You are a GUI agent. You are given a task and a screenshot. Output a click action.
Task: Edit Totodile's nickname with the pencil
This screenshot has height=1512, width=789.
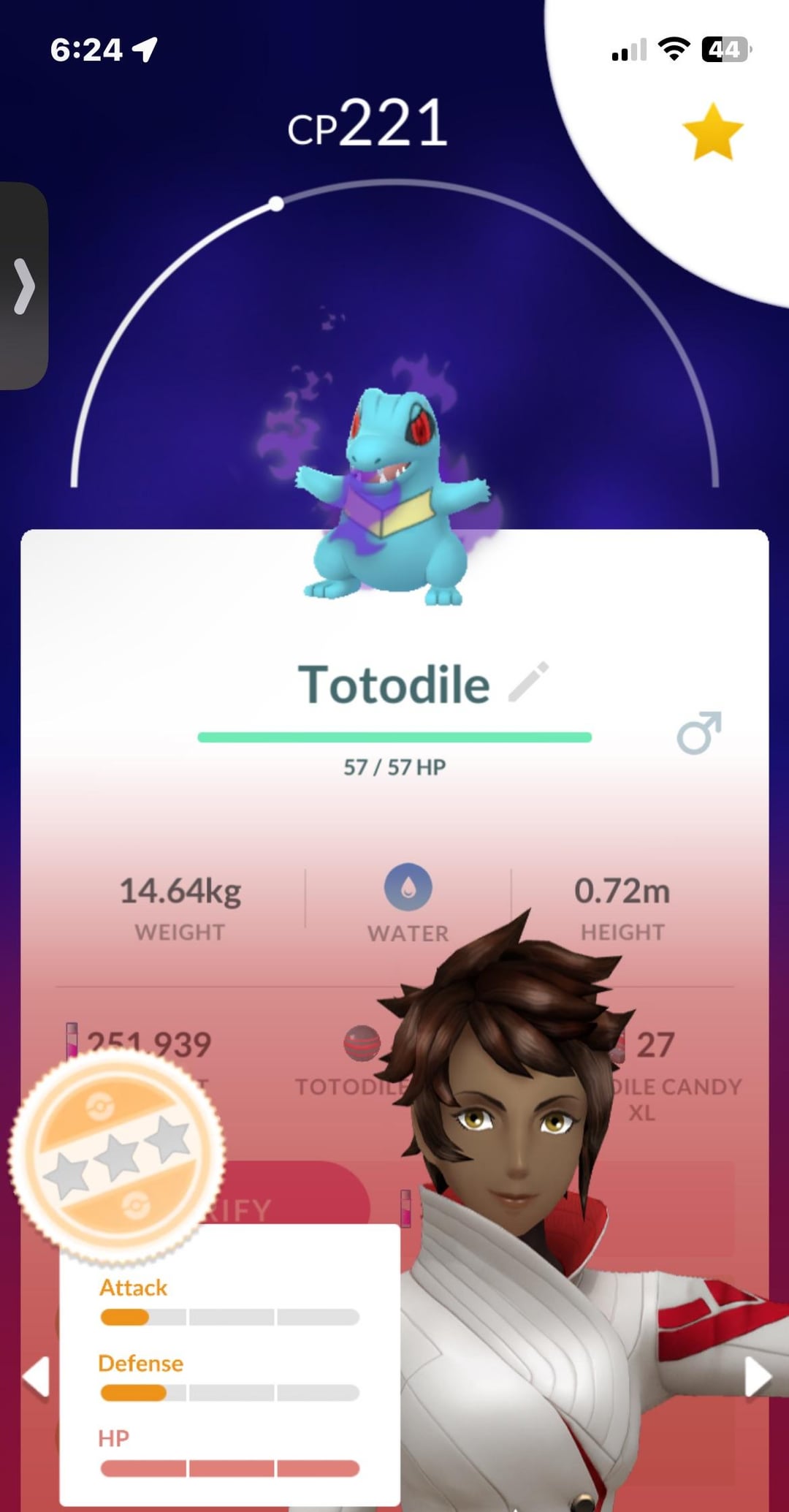(528, 682)
